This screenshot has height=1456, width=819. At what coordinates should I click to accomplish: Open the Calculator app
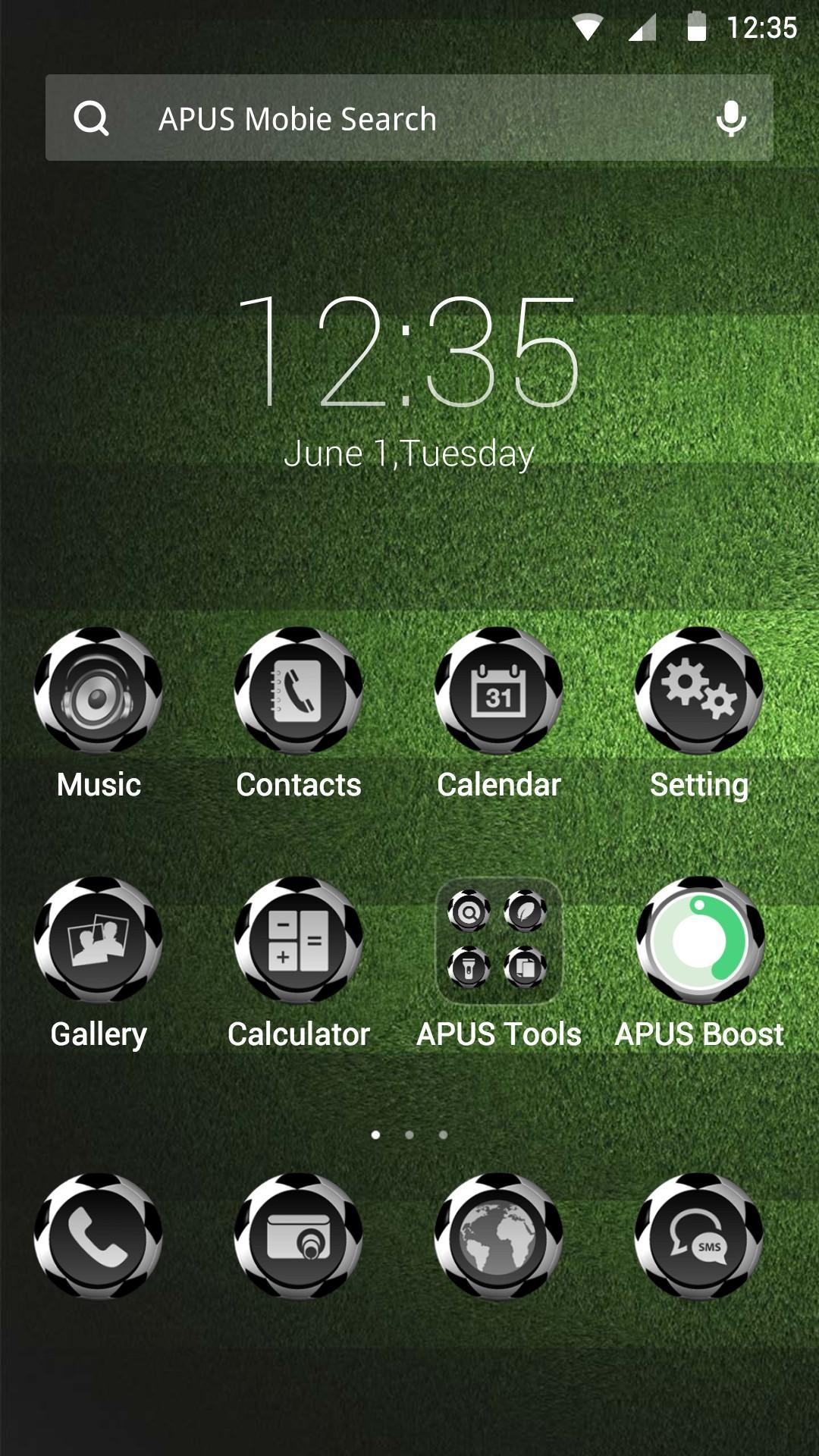pos(299,940)
